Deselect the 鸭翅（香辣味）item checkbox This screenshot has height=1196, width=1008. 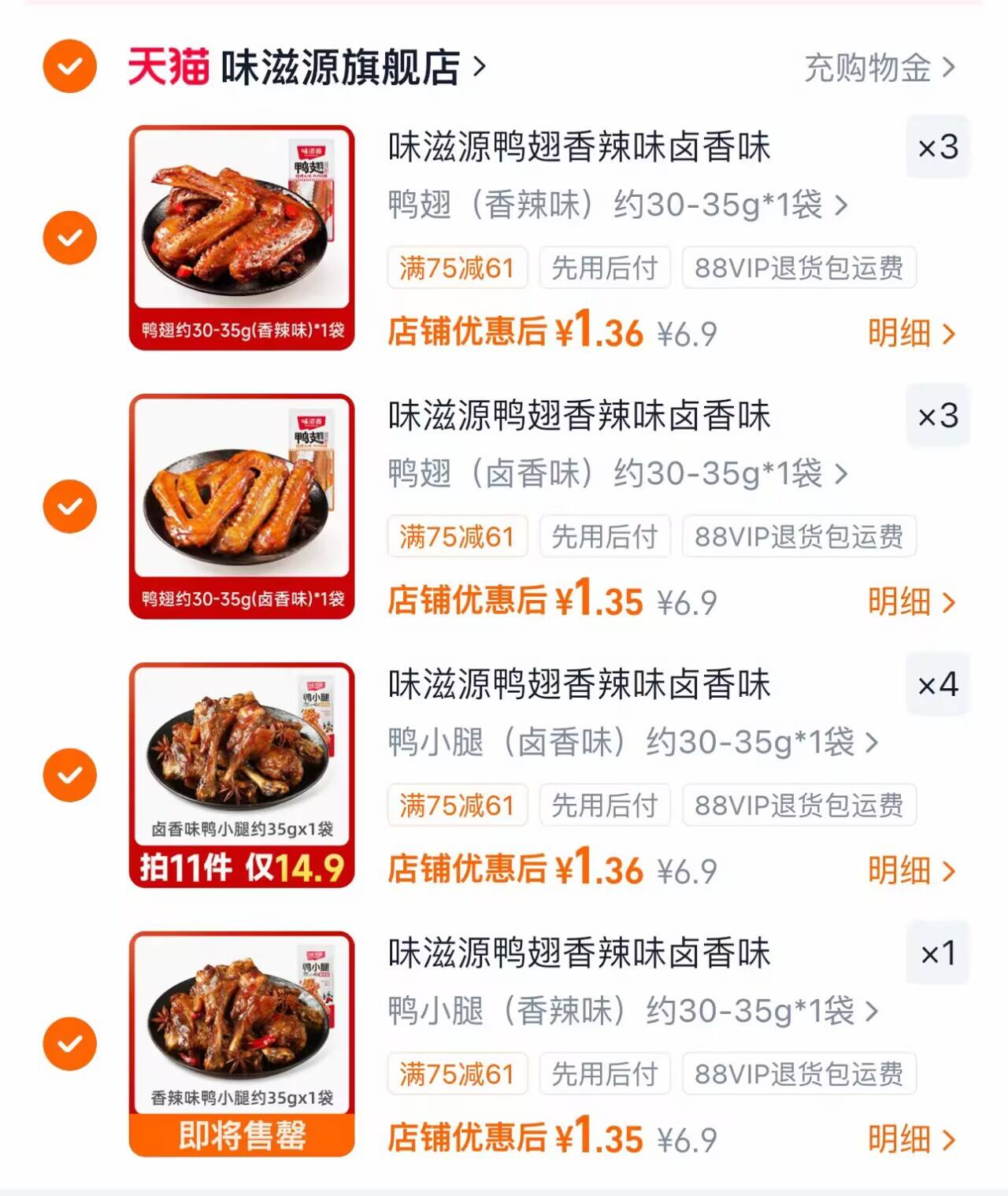(x=69, y=237)
